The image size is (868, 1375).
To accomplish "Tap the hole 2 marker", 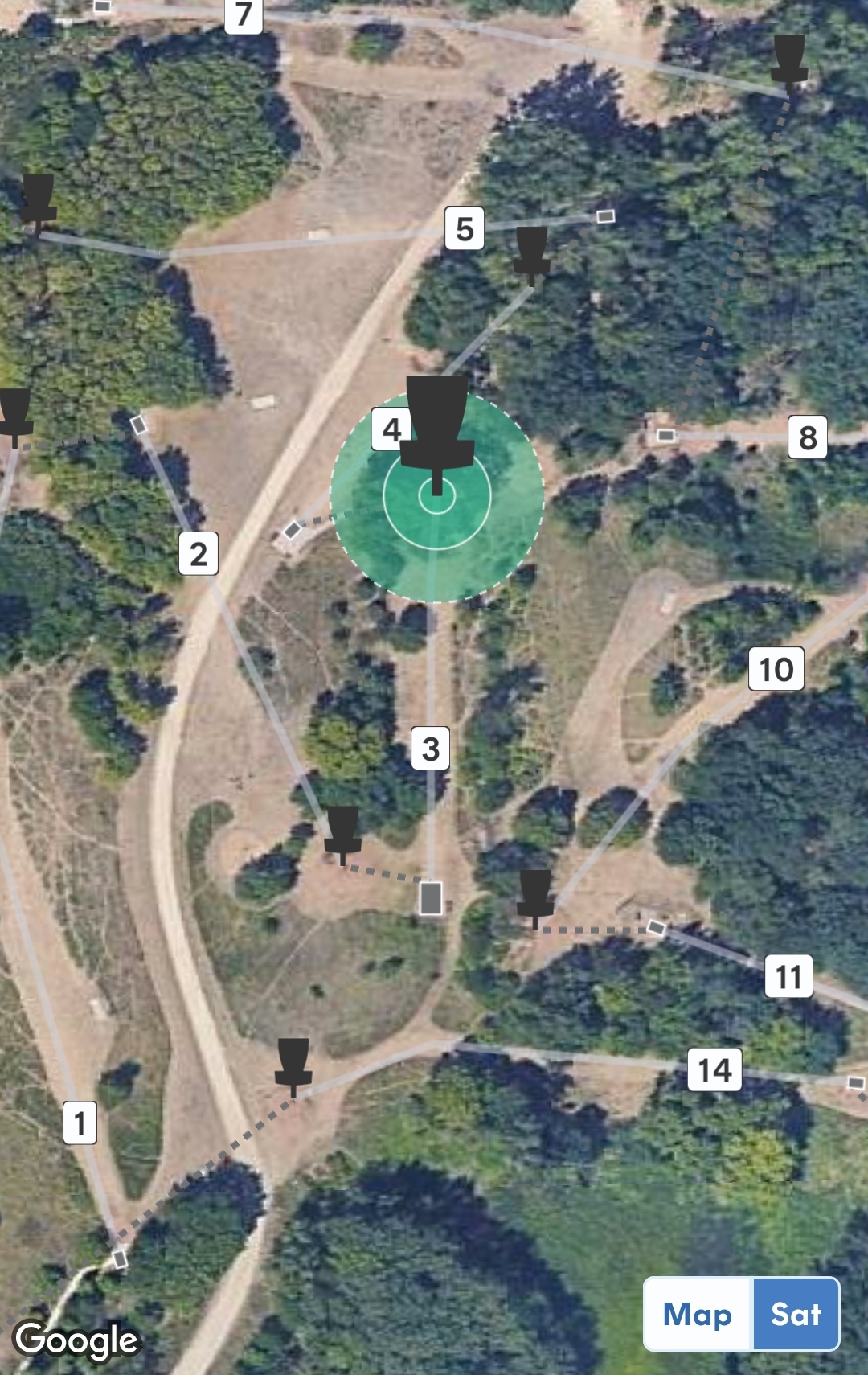I will (199, 553).
